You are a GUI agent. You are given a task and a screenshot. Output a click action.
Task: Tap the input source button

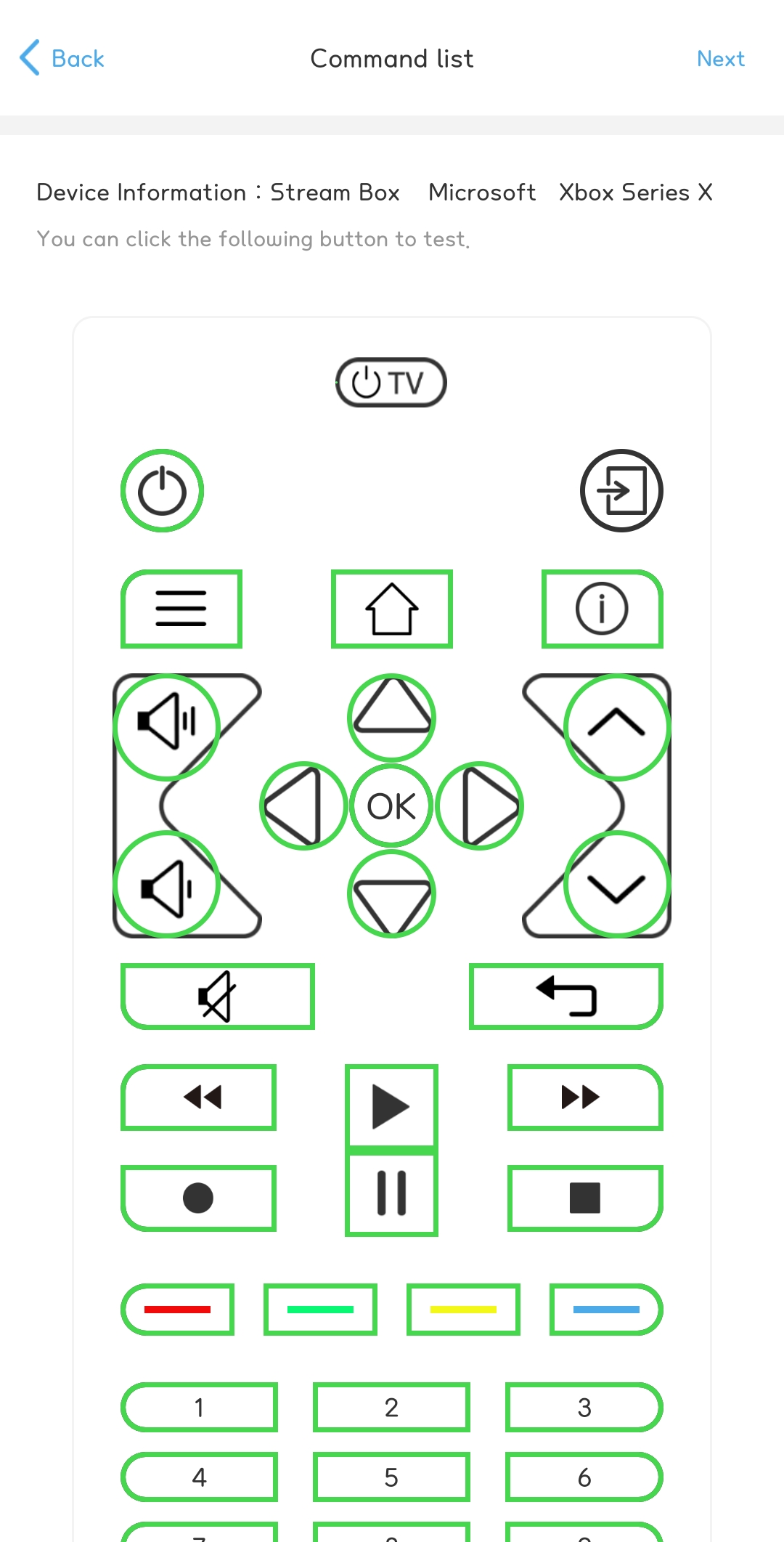pos(621,491)
